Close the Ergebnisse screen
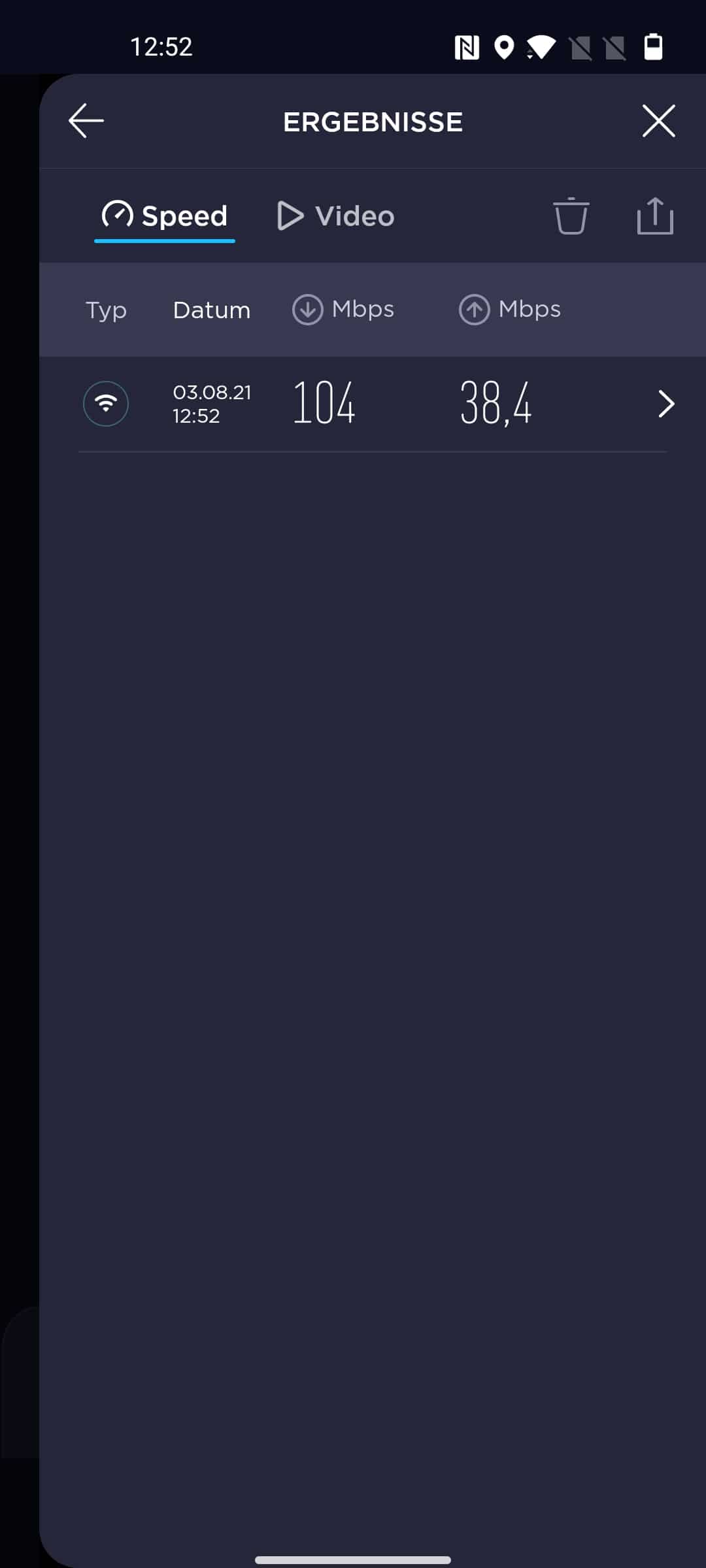Screen dimensions: 706x1568 658,121
